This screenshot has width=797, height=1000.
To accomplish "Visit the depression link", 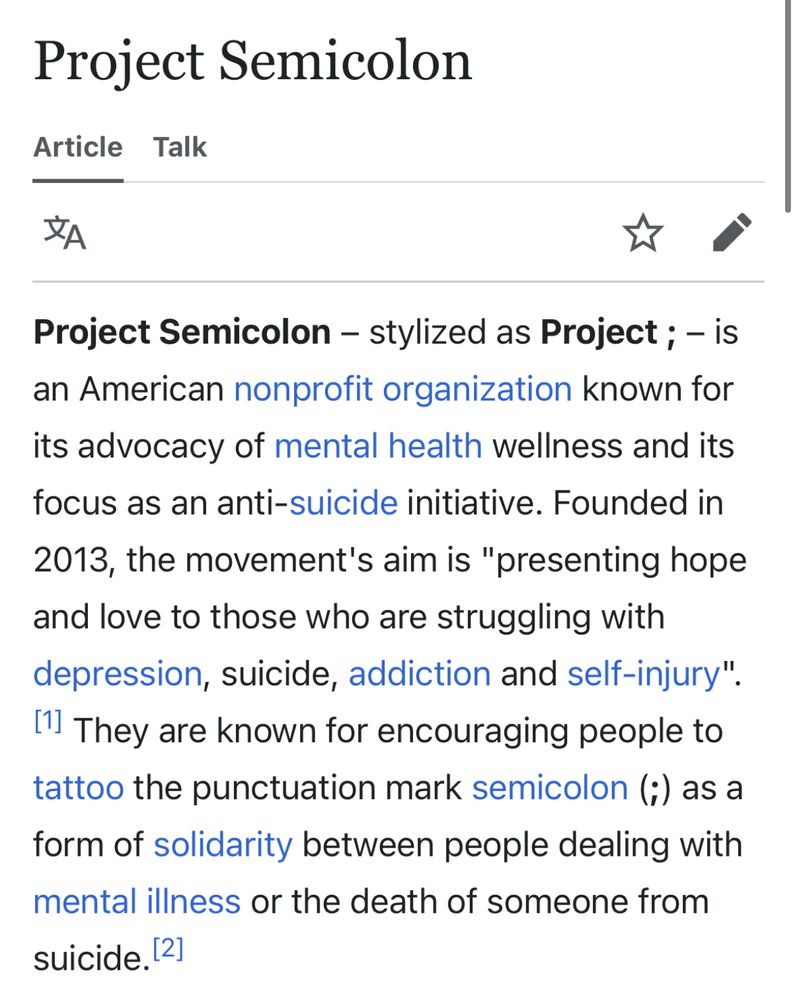I will click(x=118, y=674).
